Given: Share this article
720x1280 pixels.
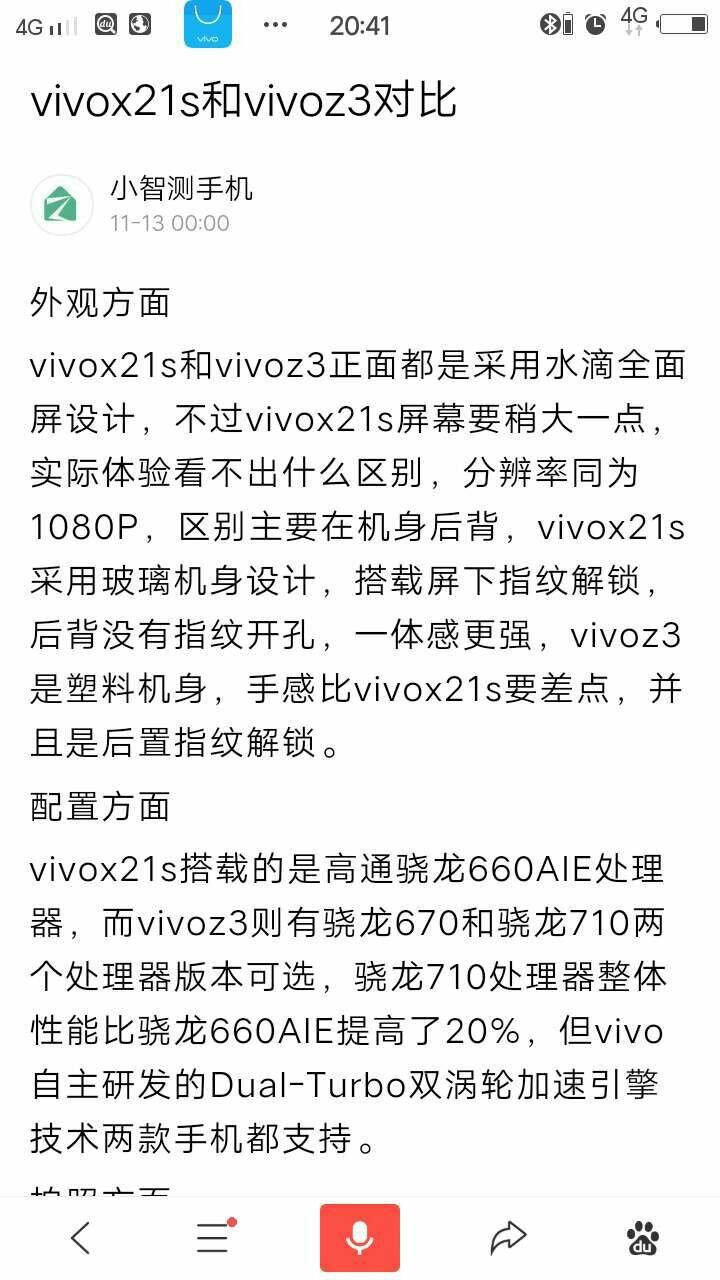Looking at the screenshot, I should coord(508,1238).
